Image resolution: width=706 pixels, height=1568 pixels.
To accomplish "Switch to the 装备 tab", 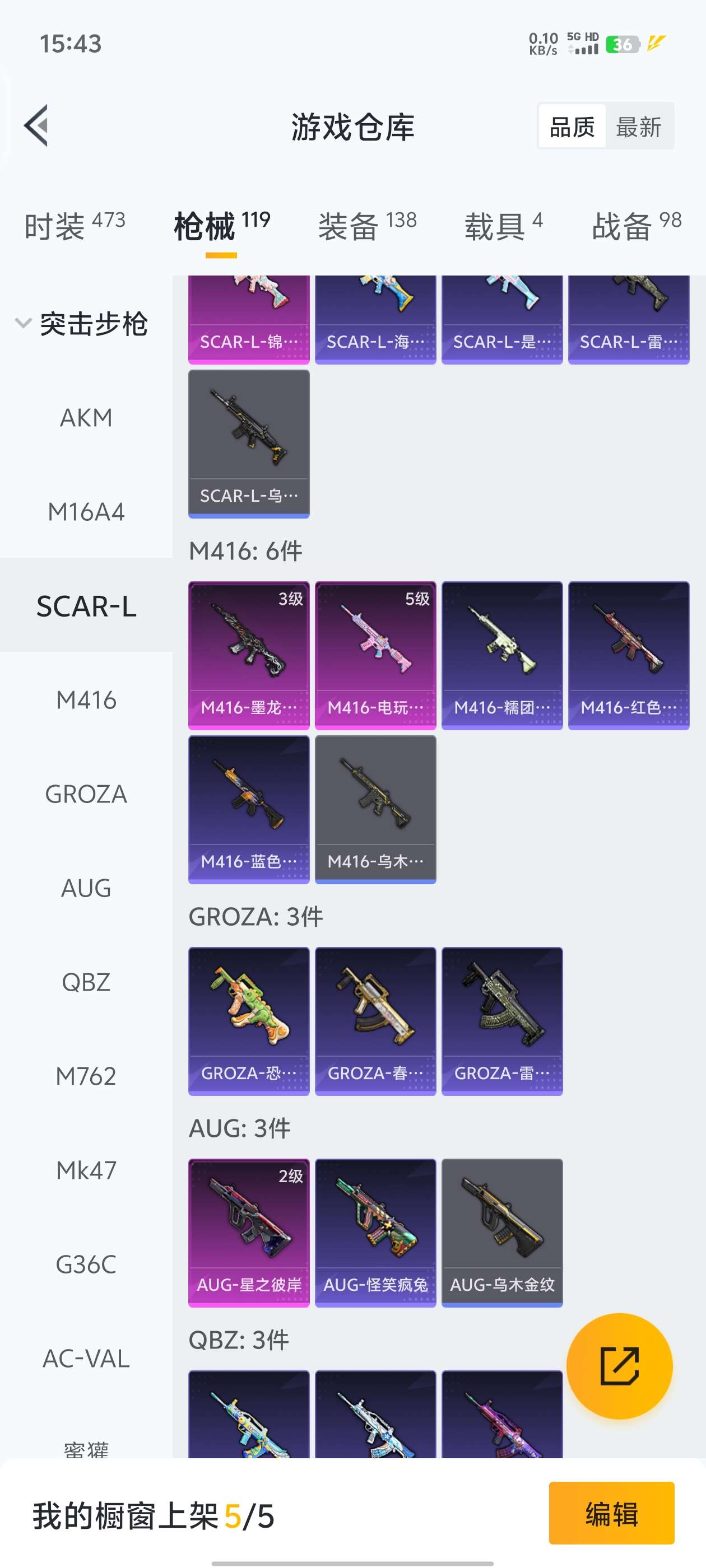I will click(368, 226).
